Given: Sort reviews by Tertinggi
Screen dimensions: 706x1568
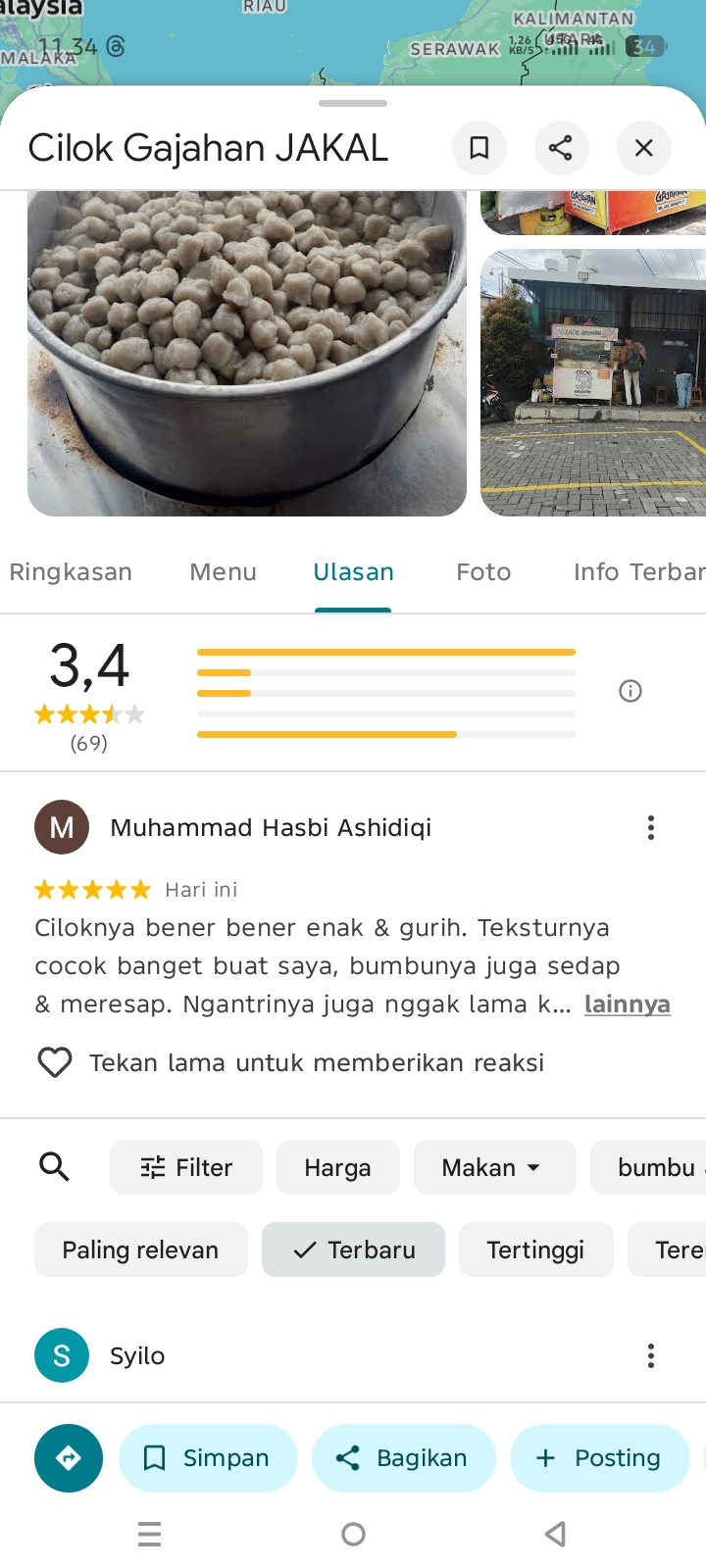Looking at the screenshot, I should click(x=535, y=1249).
